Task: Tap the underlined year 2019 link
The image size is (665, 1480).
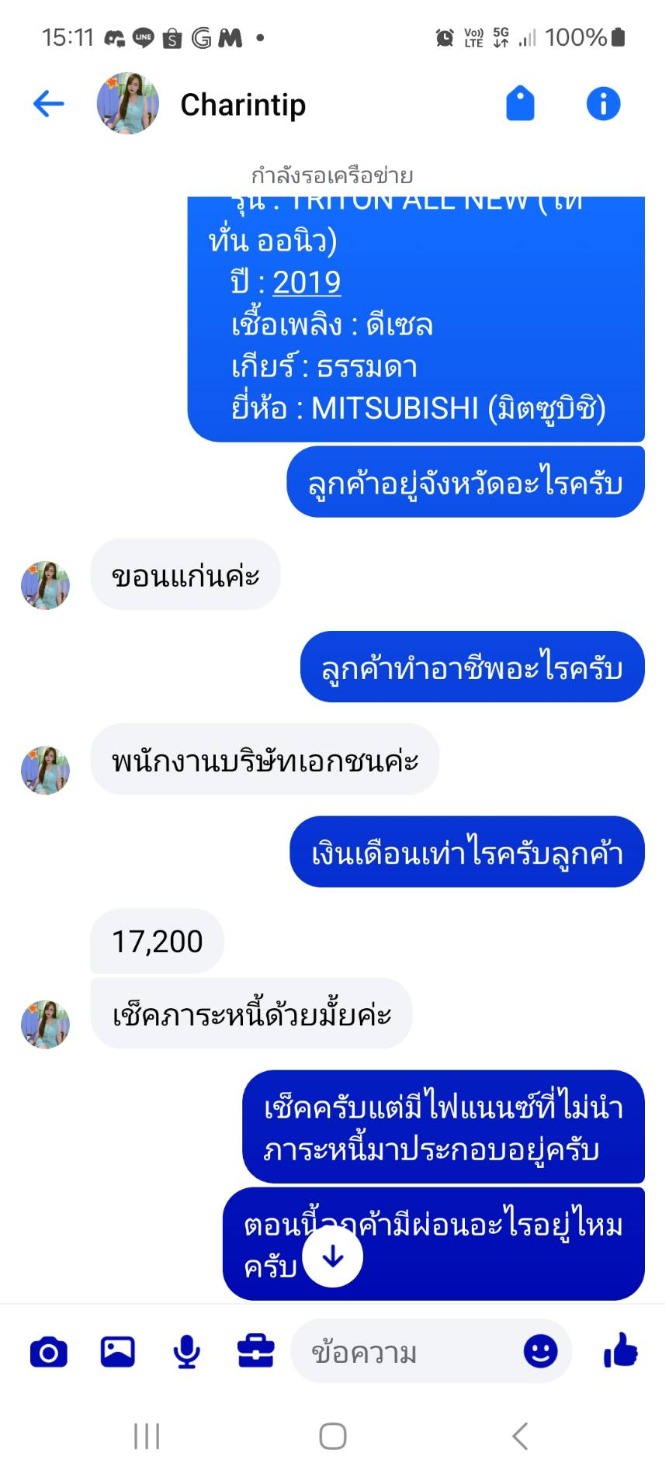Action: (307, 283)
